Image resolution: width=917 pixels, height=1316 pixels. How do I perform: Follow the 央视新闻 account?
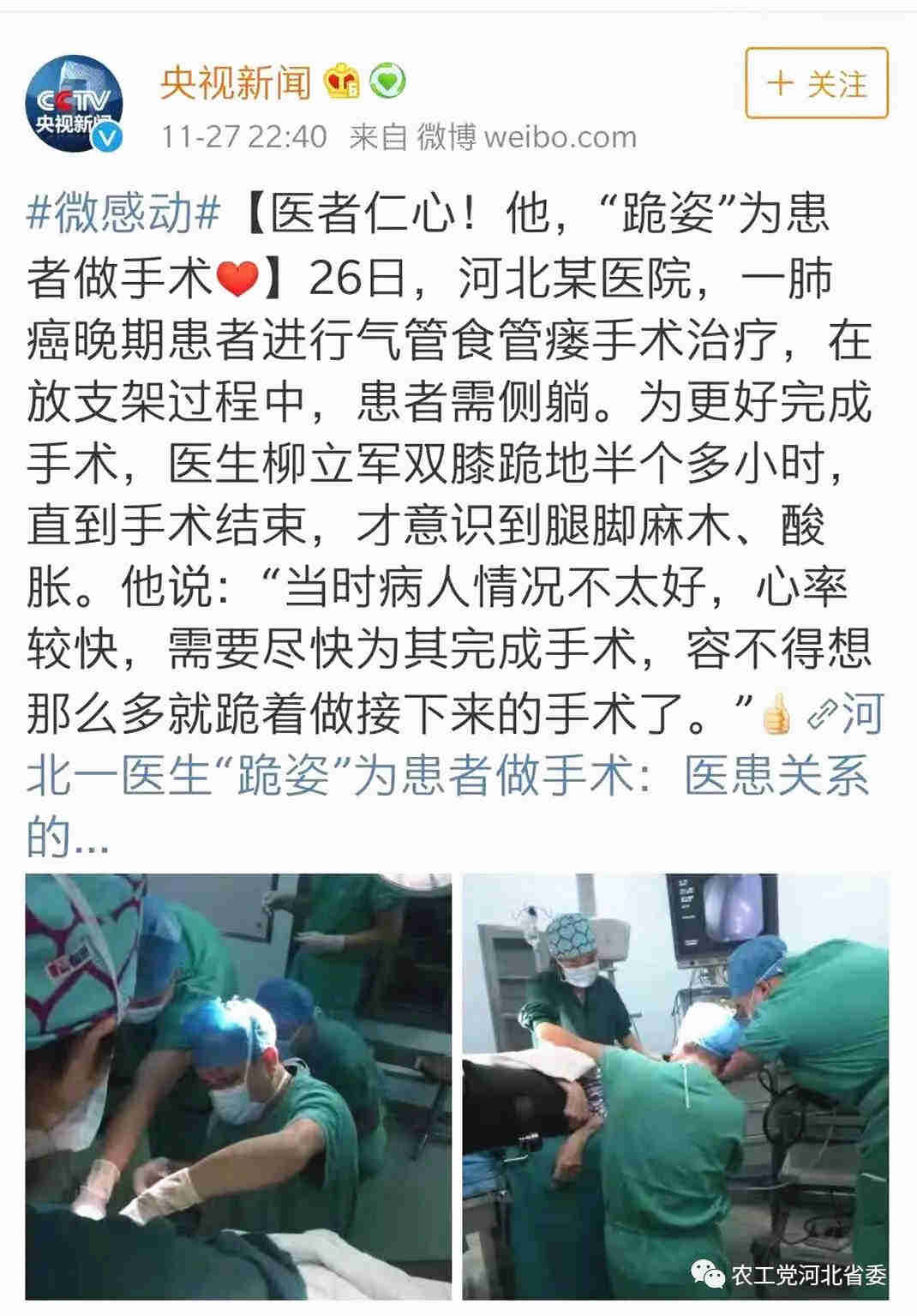pos(816,83)
